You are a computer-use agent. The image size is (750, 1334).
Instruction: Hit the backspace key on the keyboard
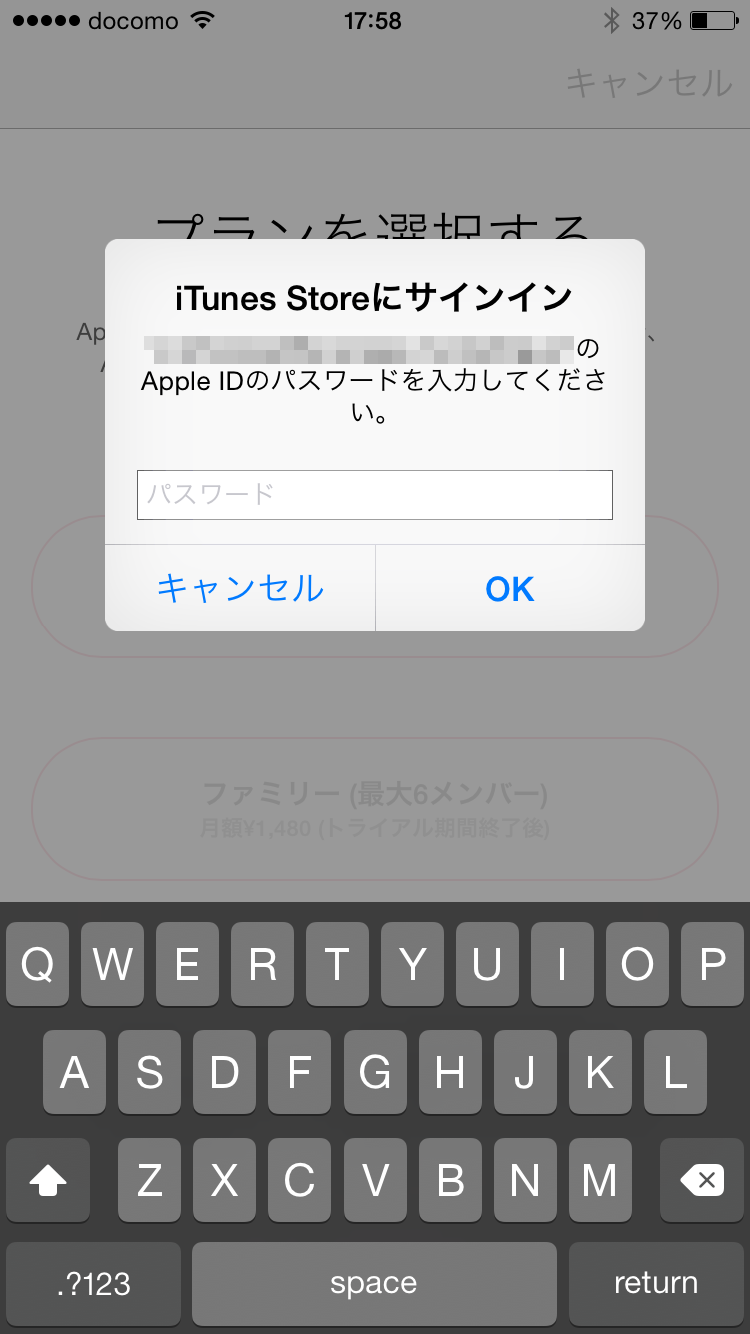pos(702,1181)
